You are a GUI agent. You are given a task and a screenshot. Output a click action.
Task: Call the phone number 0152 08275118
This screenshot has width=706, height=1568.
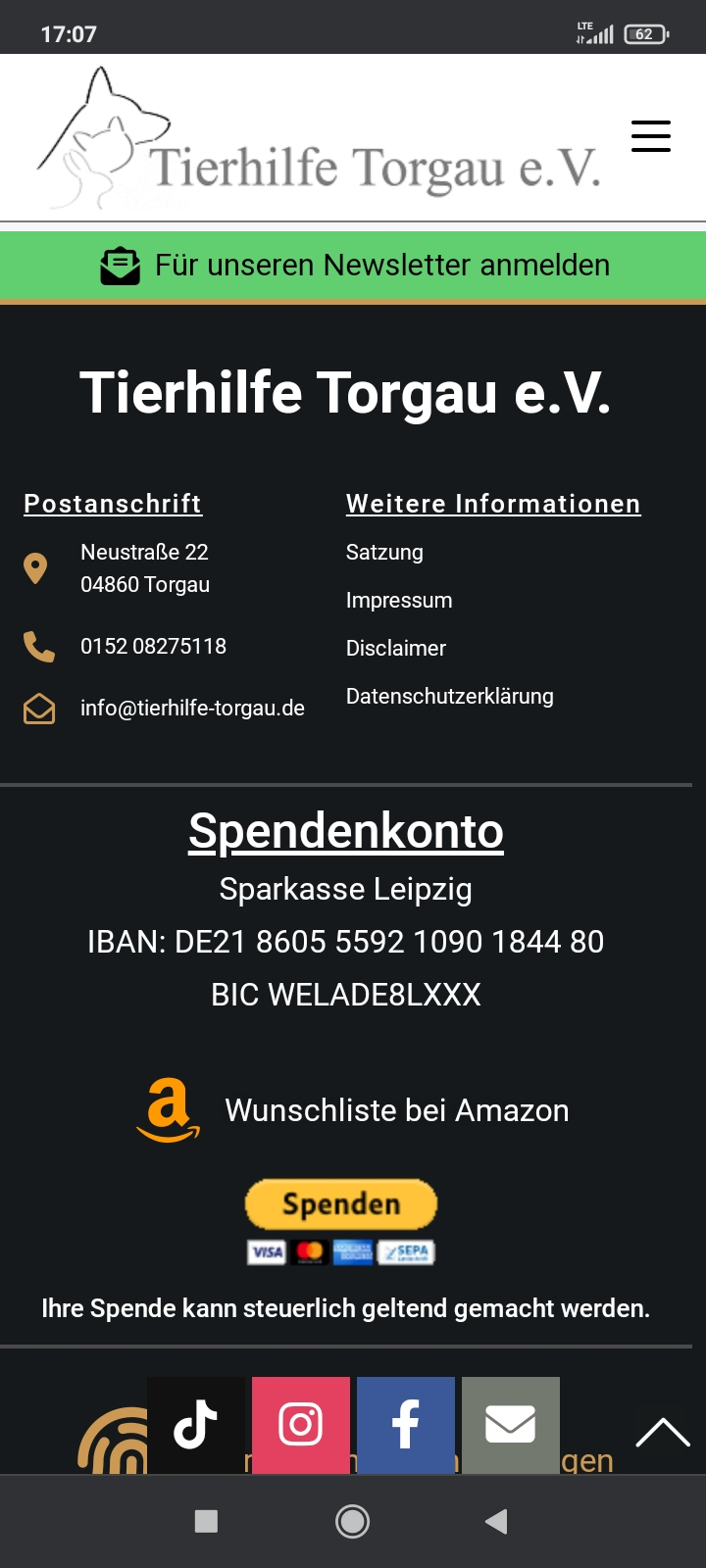tap(153, 647)
